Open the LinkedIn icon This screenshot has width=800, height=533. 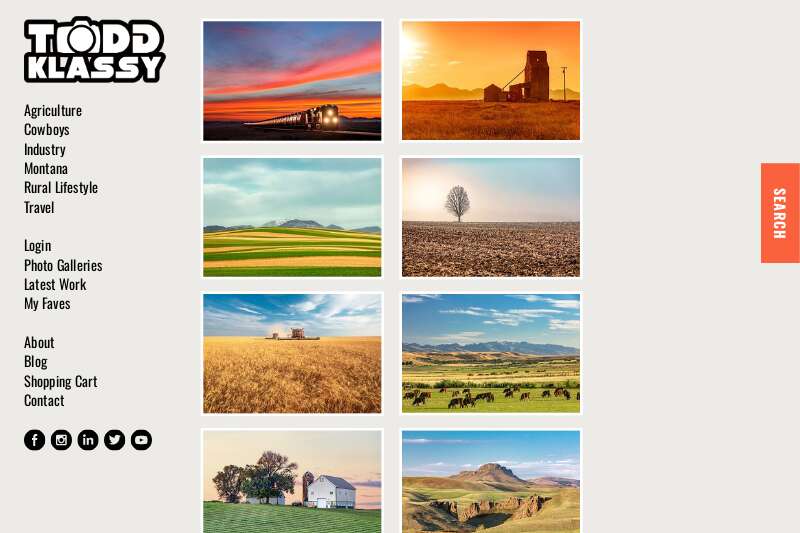point(88,440)
